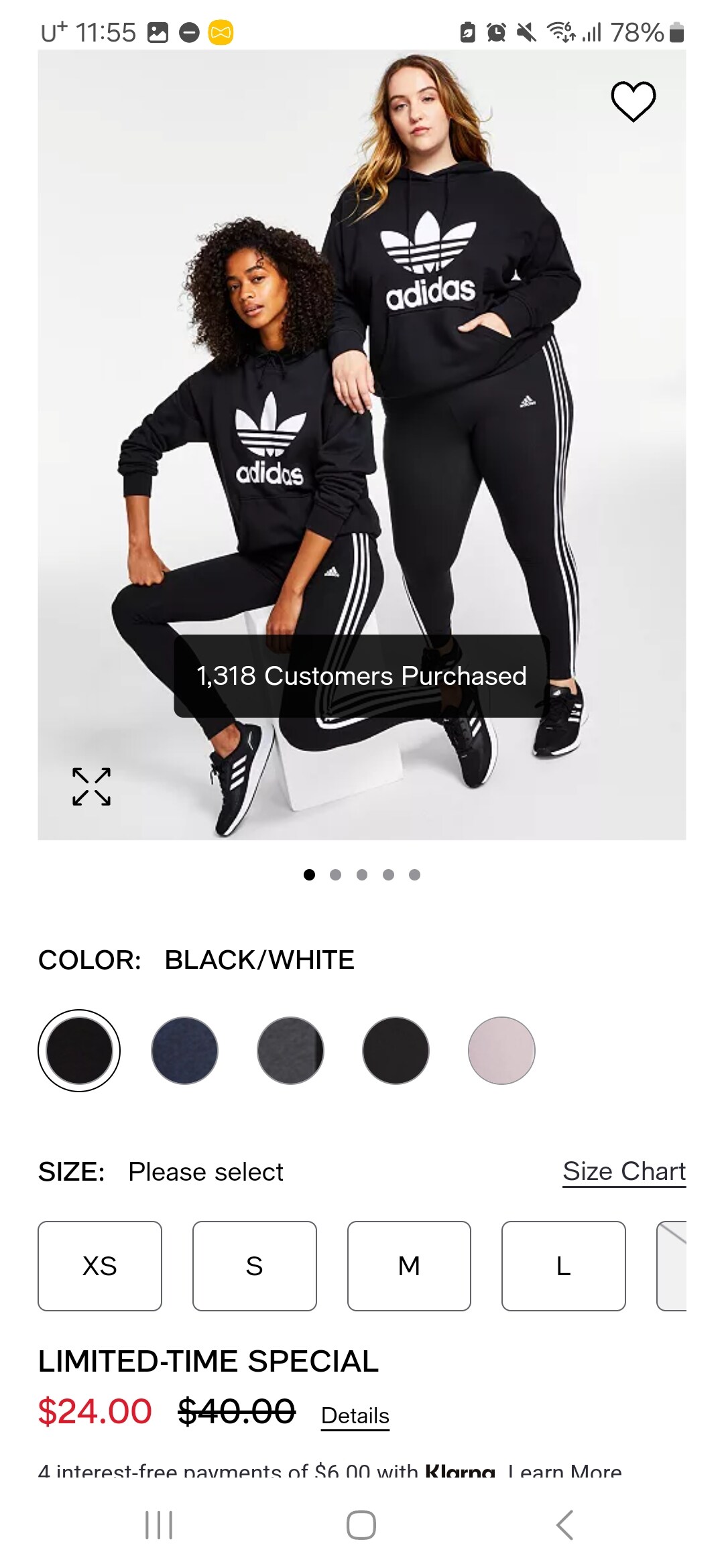Go back using system navigation
Screen dimensions: 724x1568
point(564,1525)
